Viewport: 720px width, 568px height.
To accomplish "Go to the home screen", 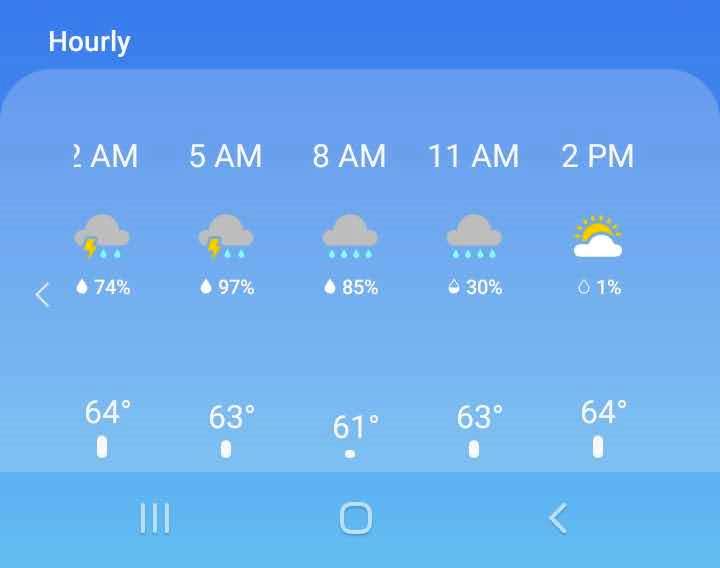I will (356, 518).
